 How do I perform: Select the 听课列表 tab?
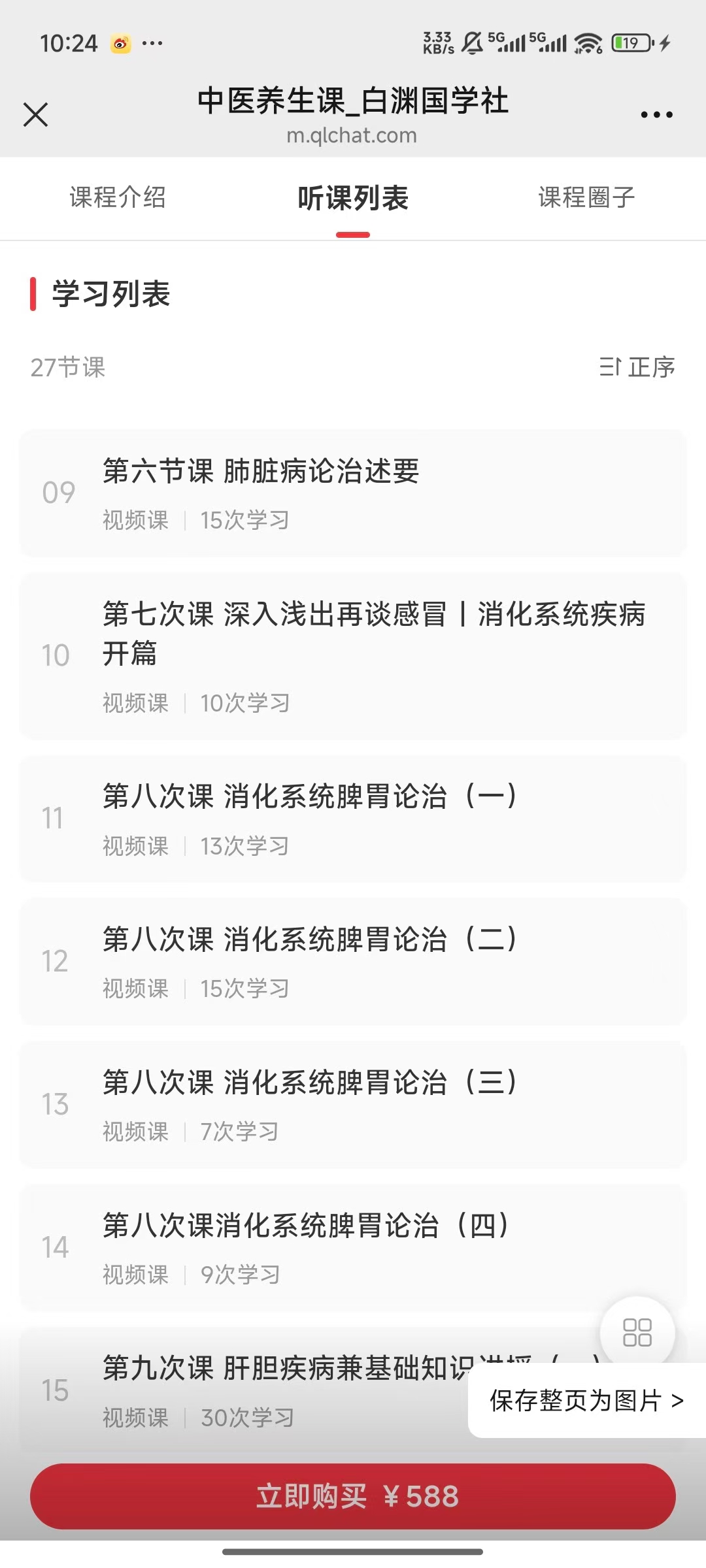[353, 197]
